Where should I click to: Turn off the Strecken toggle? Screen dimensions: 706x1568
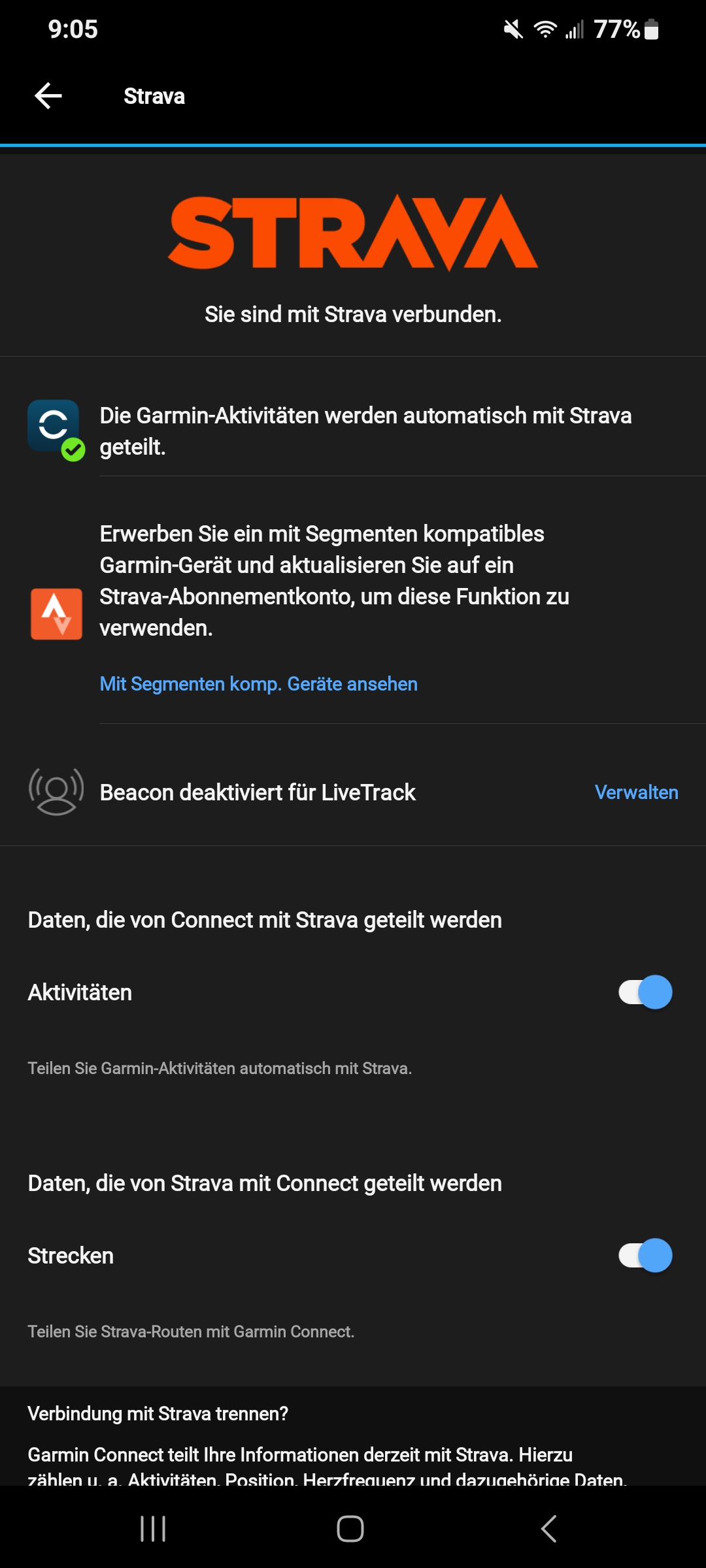pos(645,1256)
